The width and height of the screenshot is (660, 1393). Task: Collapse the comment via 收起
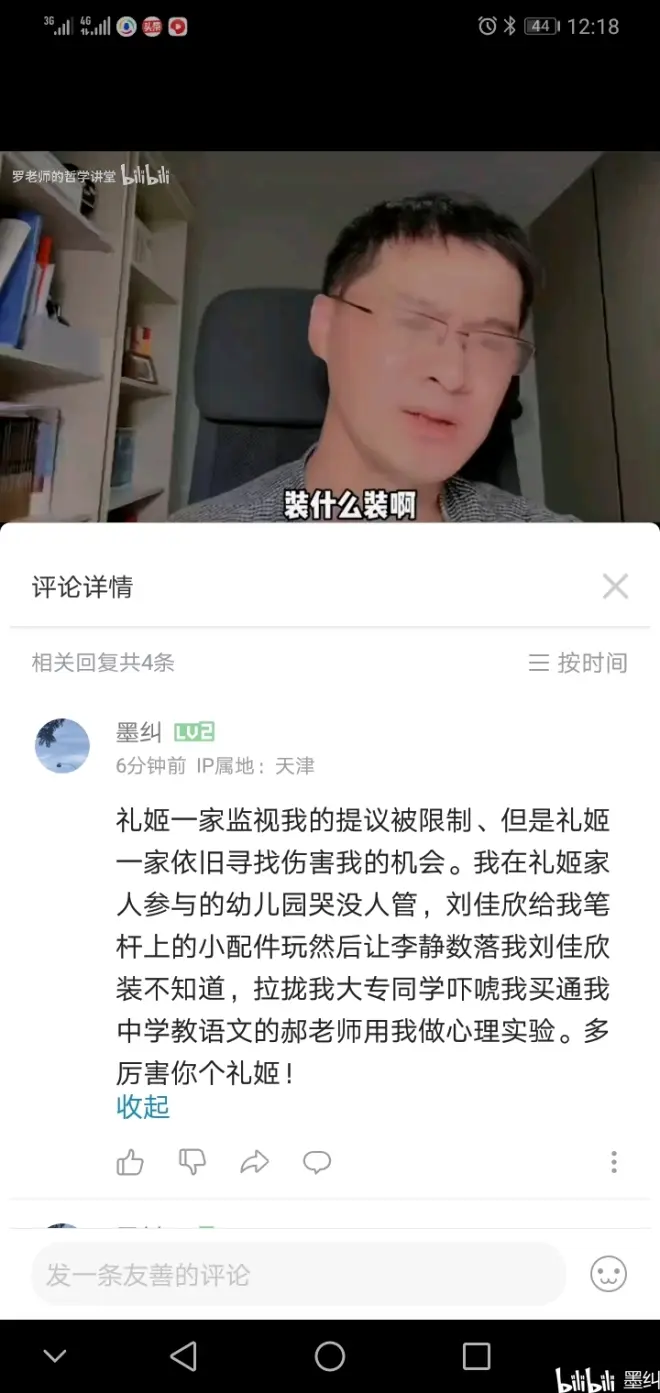point(143,1107)
